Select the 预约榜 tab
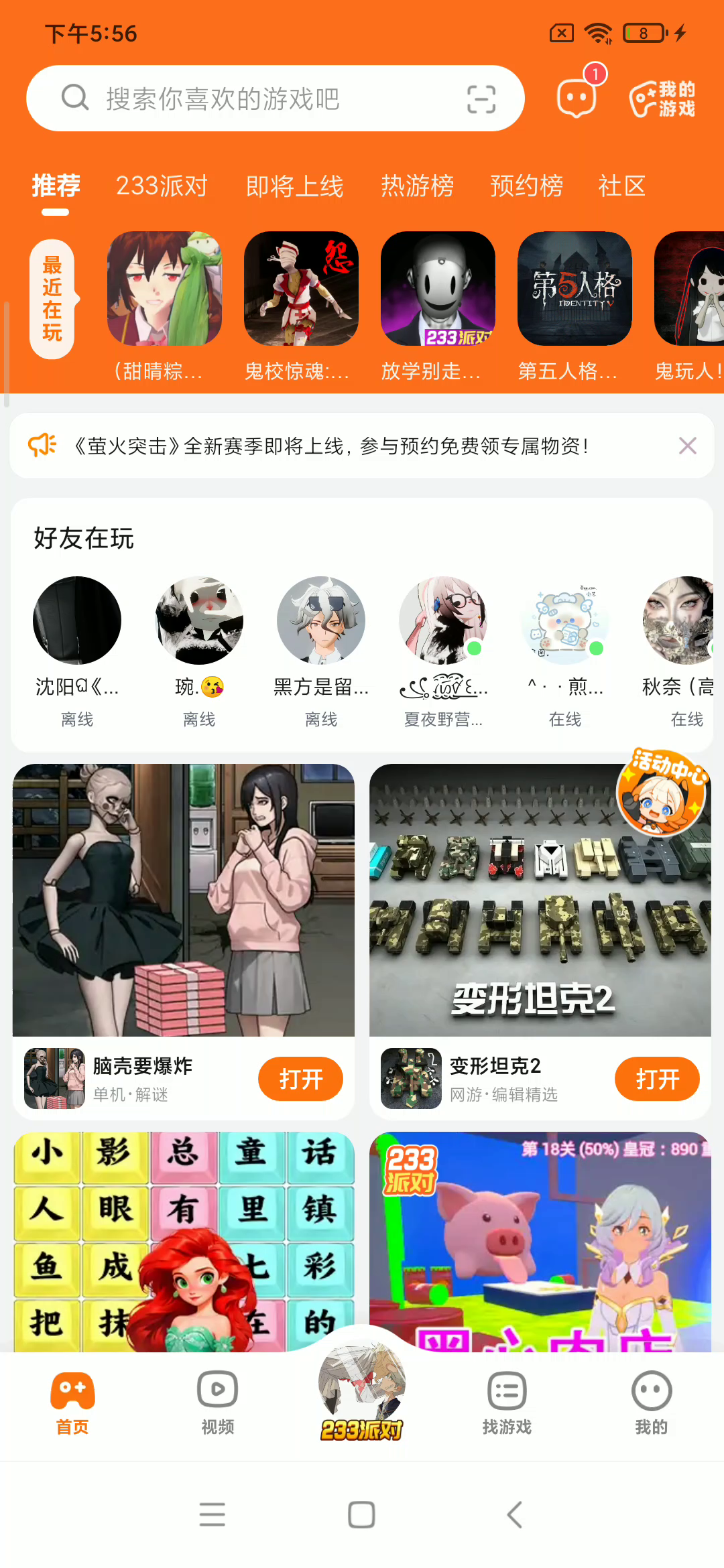The height and width of the screenshot is (1568, 724). tap(526, 186)
